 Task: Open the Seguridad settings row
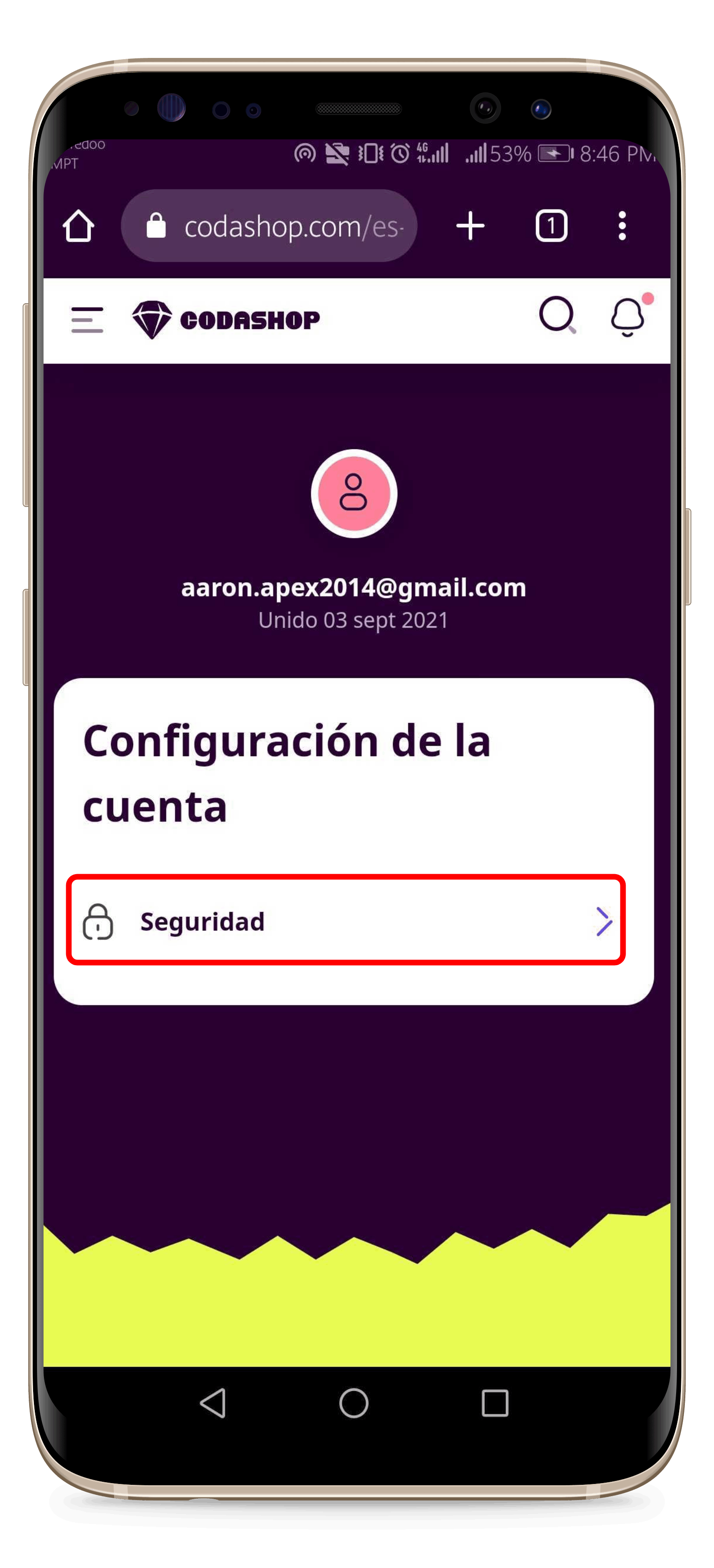pyautogui.click(x=345, y=920)
